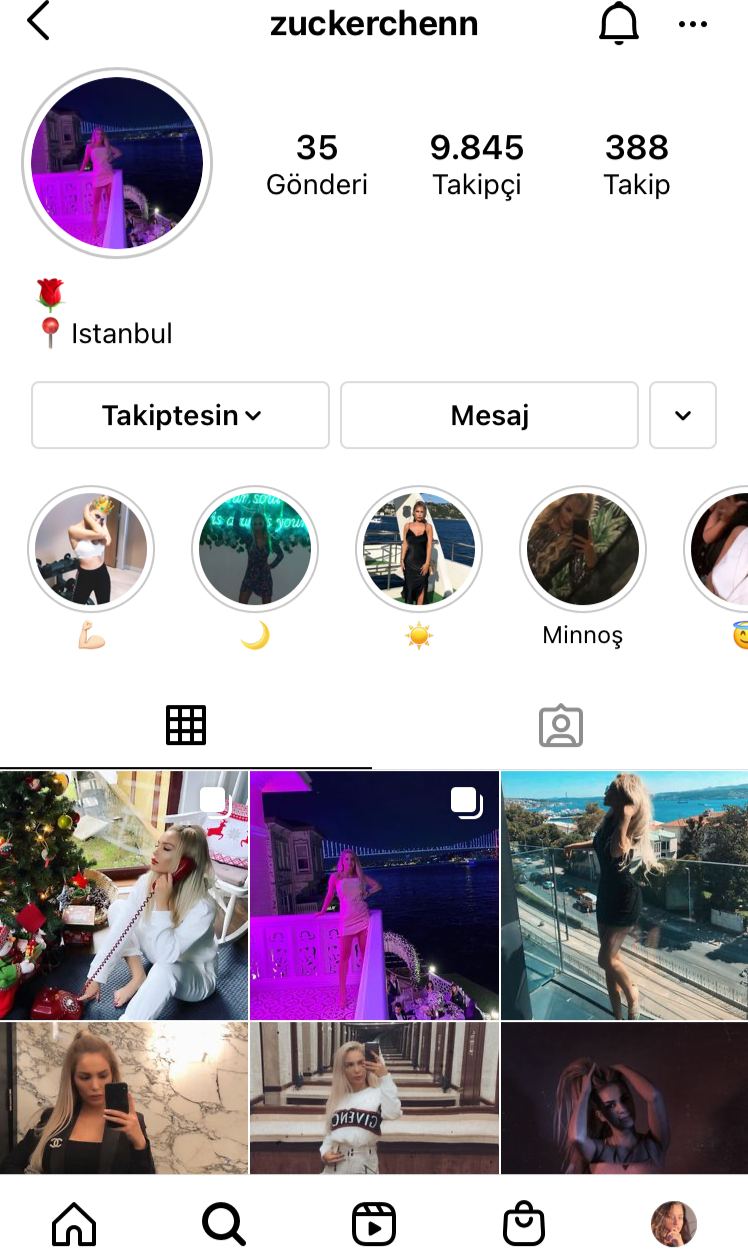View the carousel indicator on the Christmas post
The height and width of the screenshot is (1251, 748).
(x=211, y=802)
